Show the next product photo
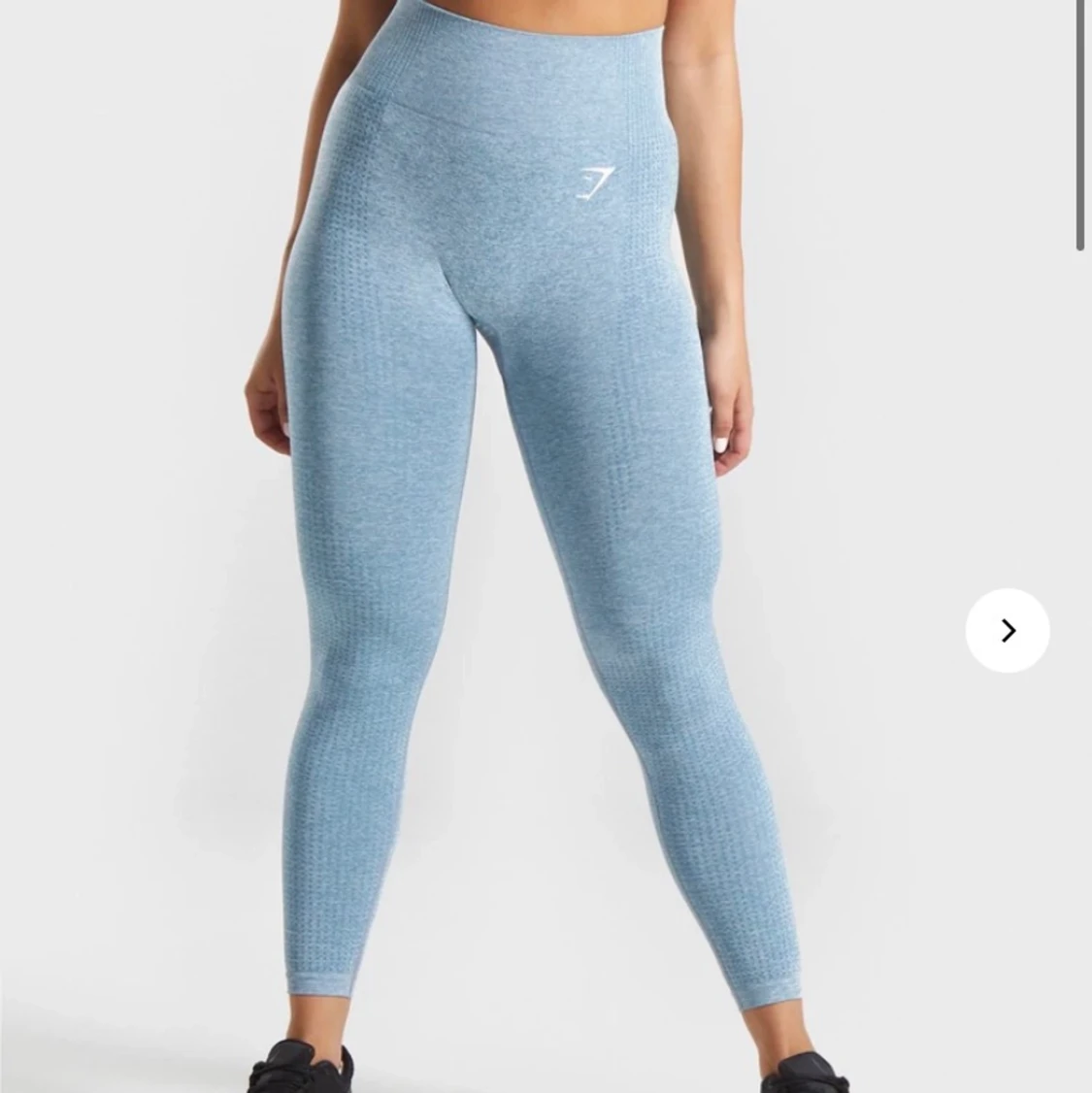Screen dimensions: 1092x1093 pos(1007,631)
